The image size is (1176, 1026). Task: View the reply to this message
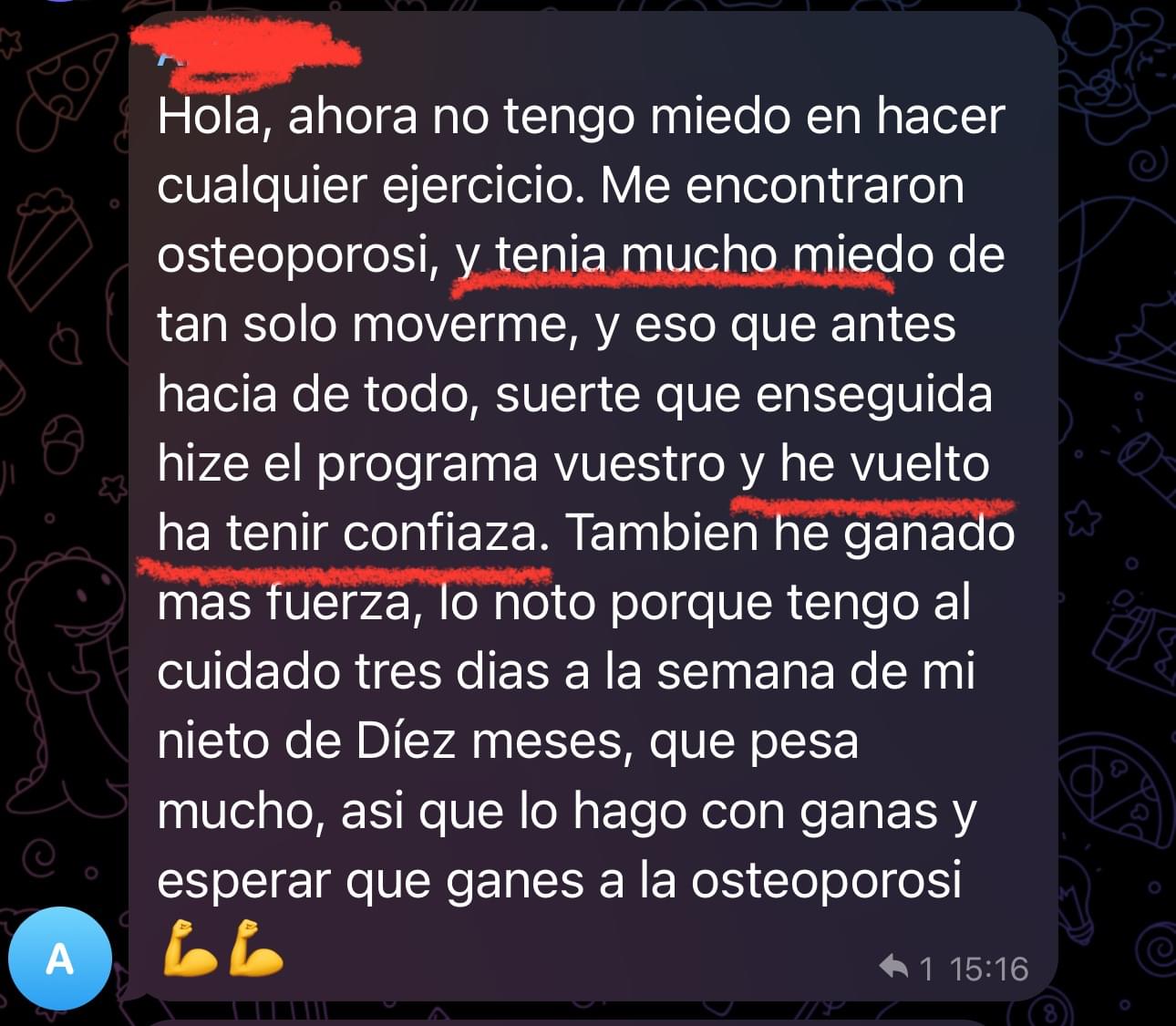(906, 968)
